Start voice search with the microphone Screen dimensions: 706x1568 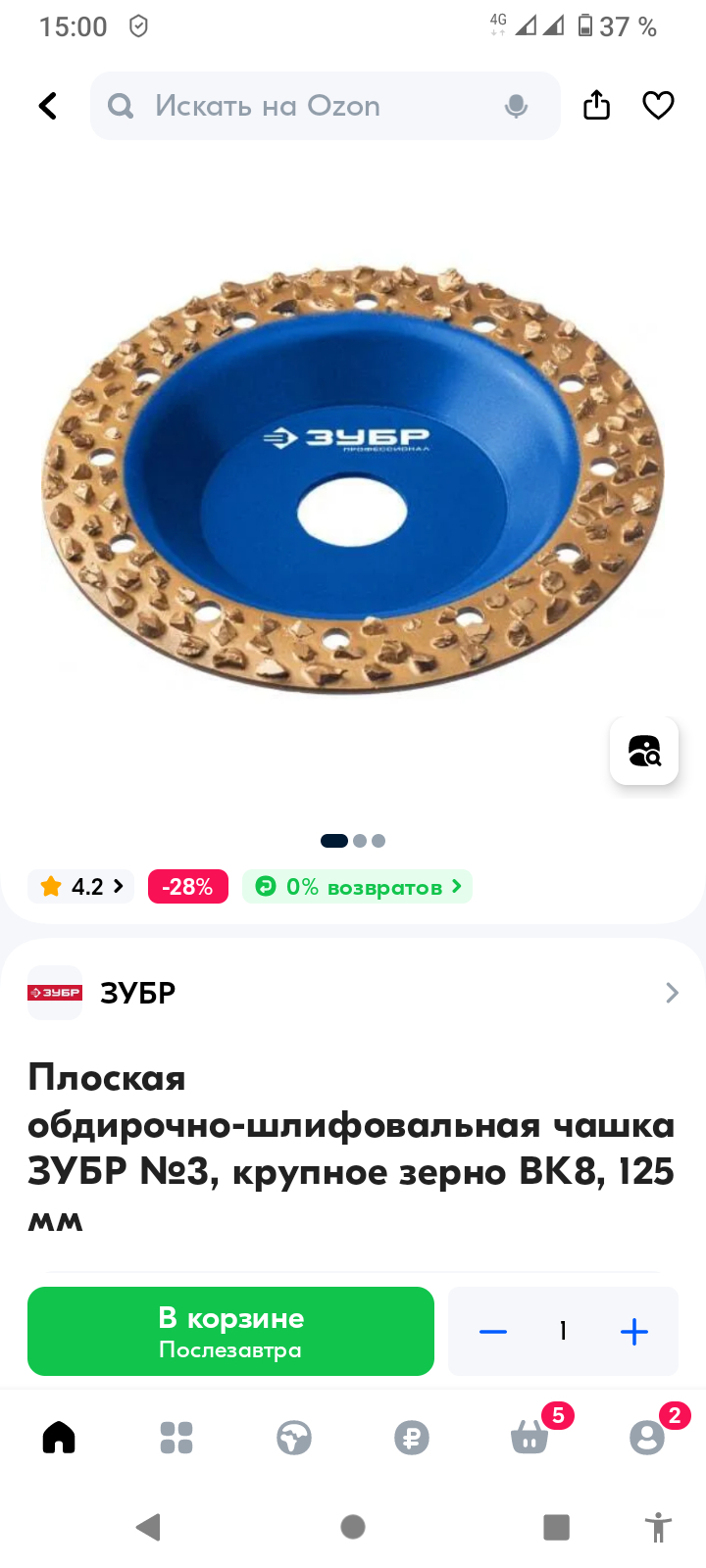click(x=516, y=106)
